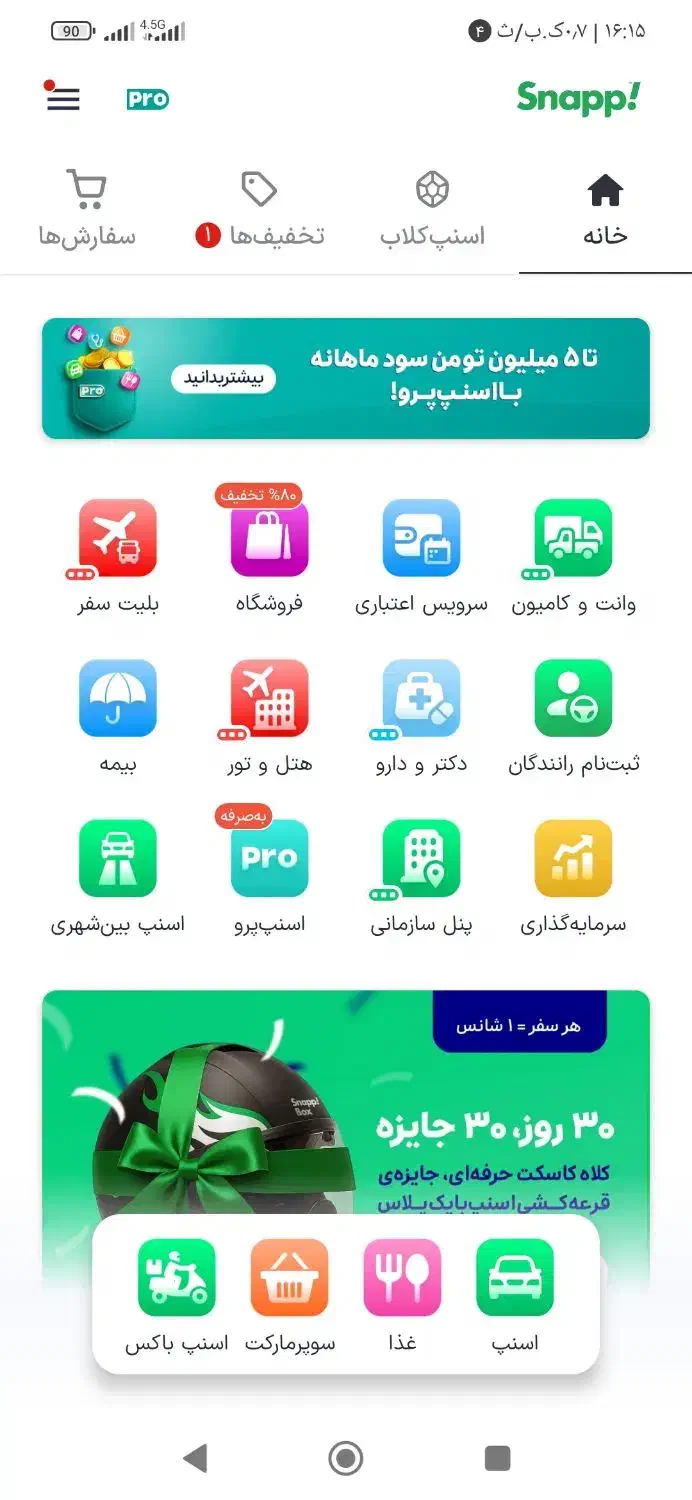Open ثبت‌نام رانندگان

(573, 718)
